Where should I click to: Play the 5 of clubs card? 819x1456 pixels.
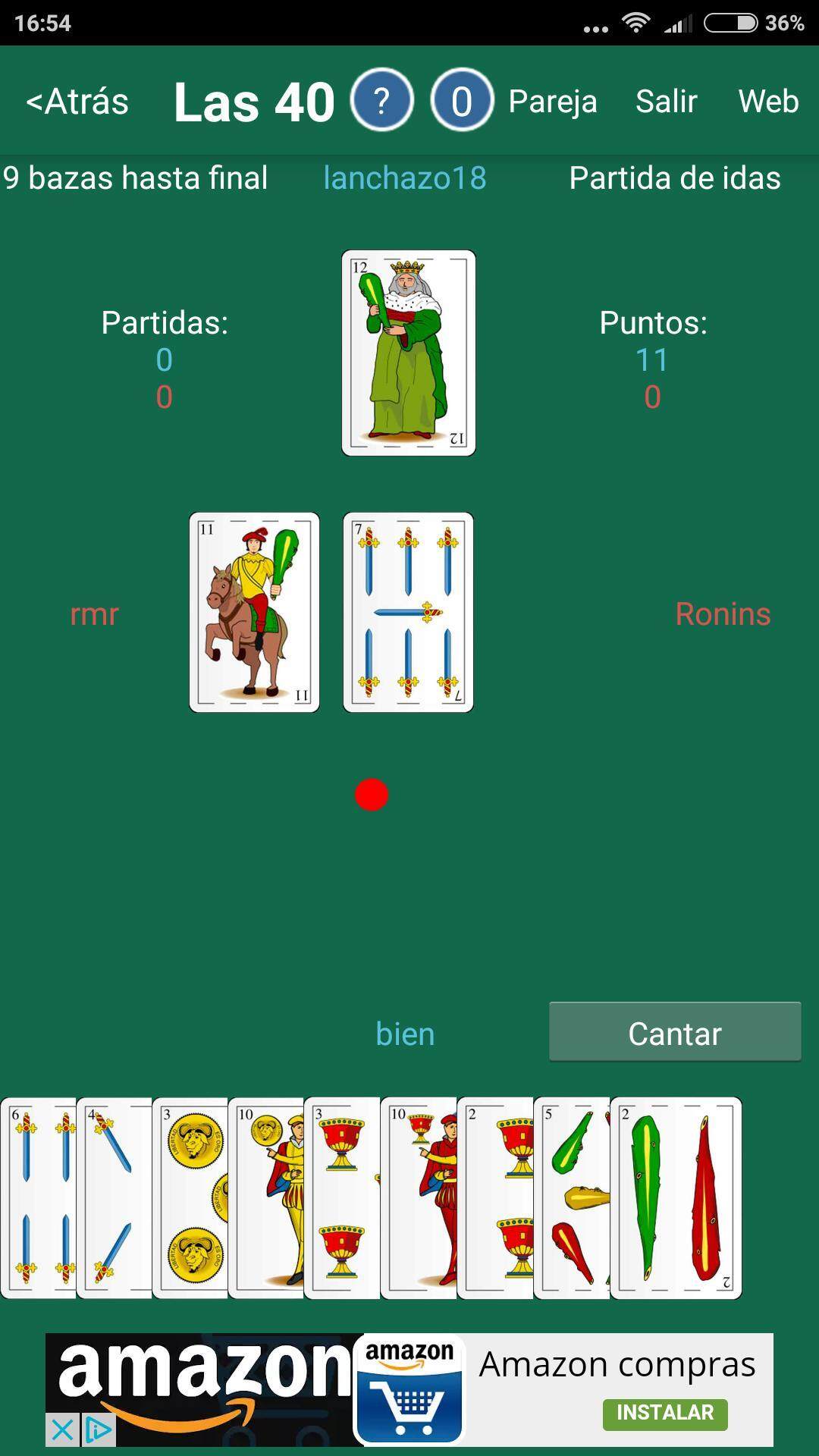coord(571,1198)
